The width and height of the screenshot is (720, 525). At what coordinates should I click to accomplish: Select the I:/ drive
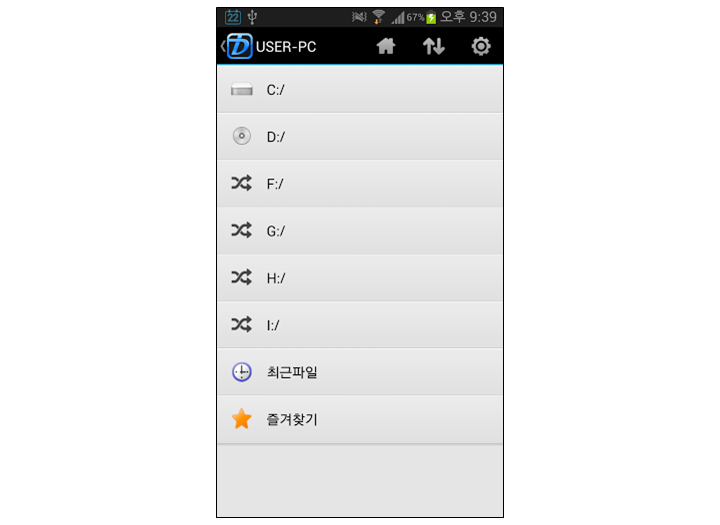point(359,325)
